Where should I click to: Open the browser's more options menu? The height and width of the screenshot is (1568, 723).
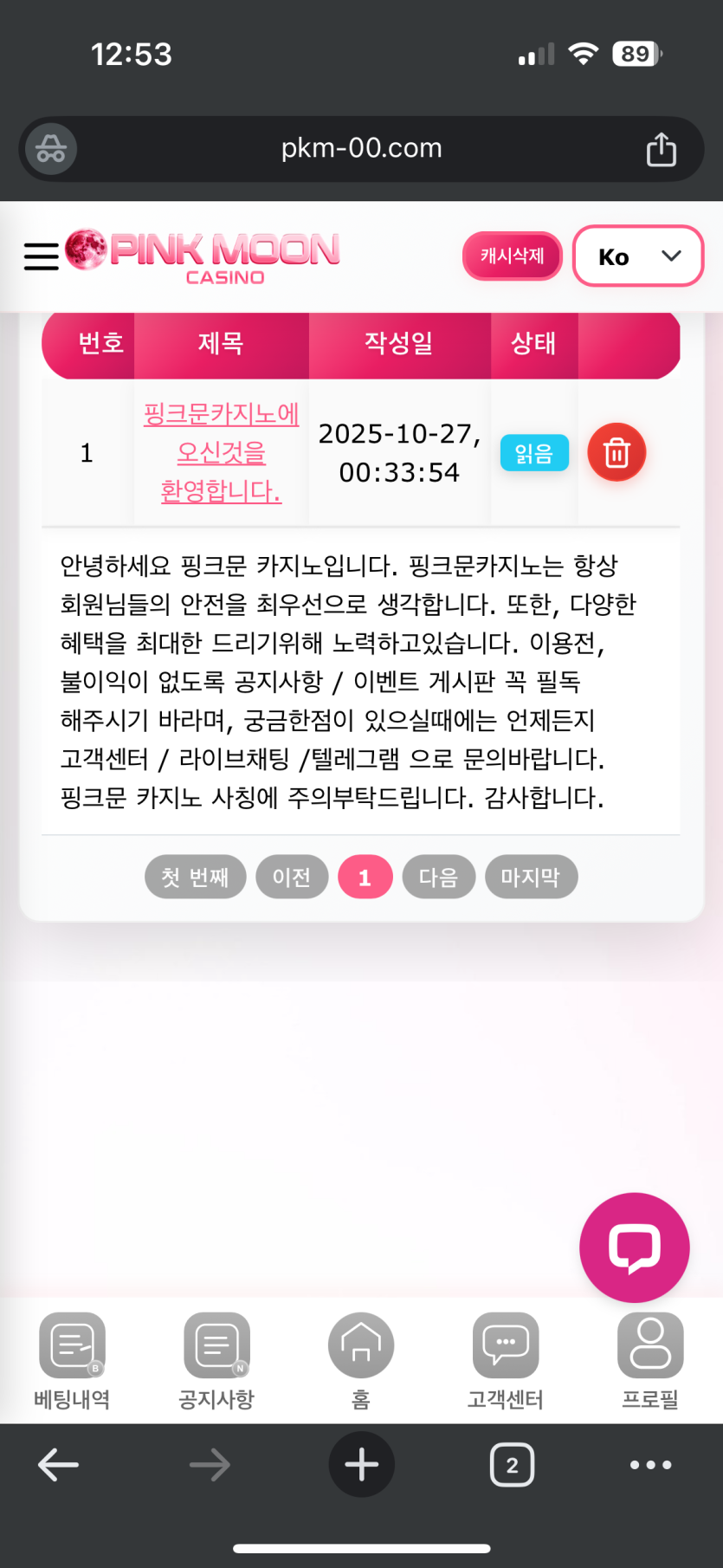coord(650,1465)
